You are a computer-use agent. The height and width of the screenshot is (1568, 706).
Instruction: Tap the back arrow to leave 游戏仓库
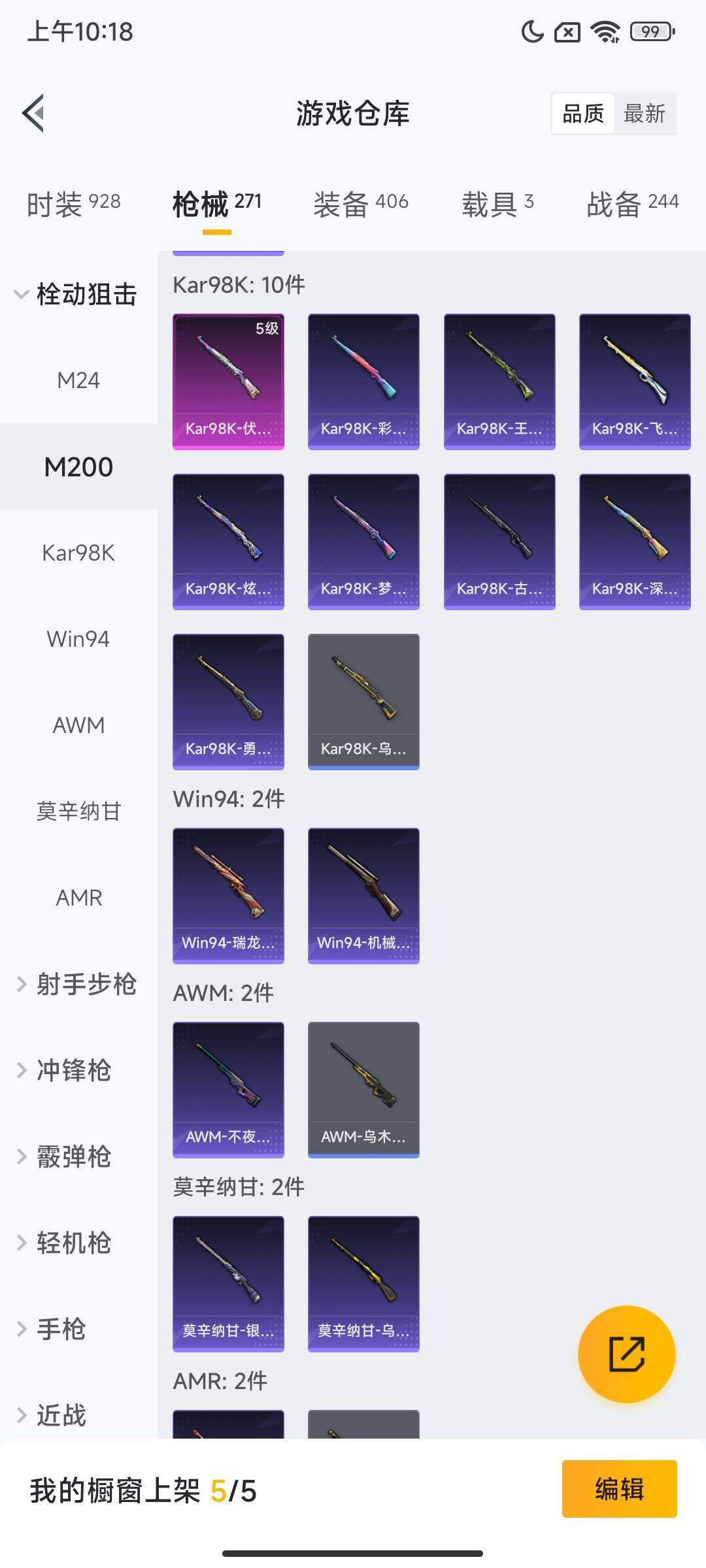[34, 113]
